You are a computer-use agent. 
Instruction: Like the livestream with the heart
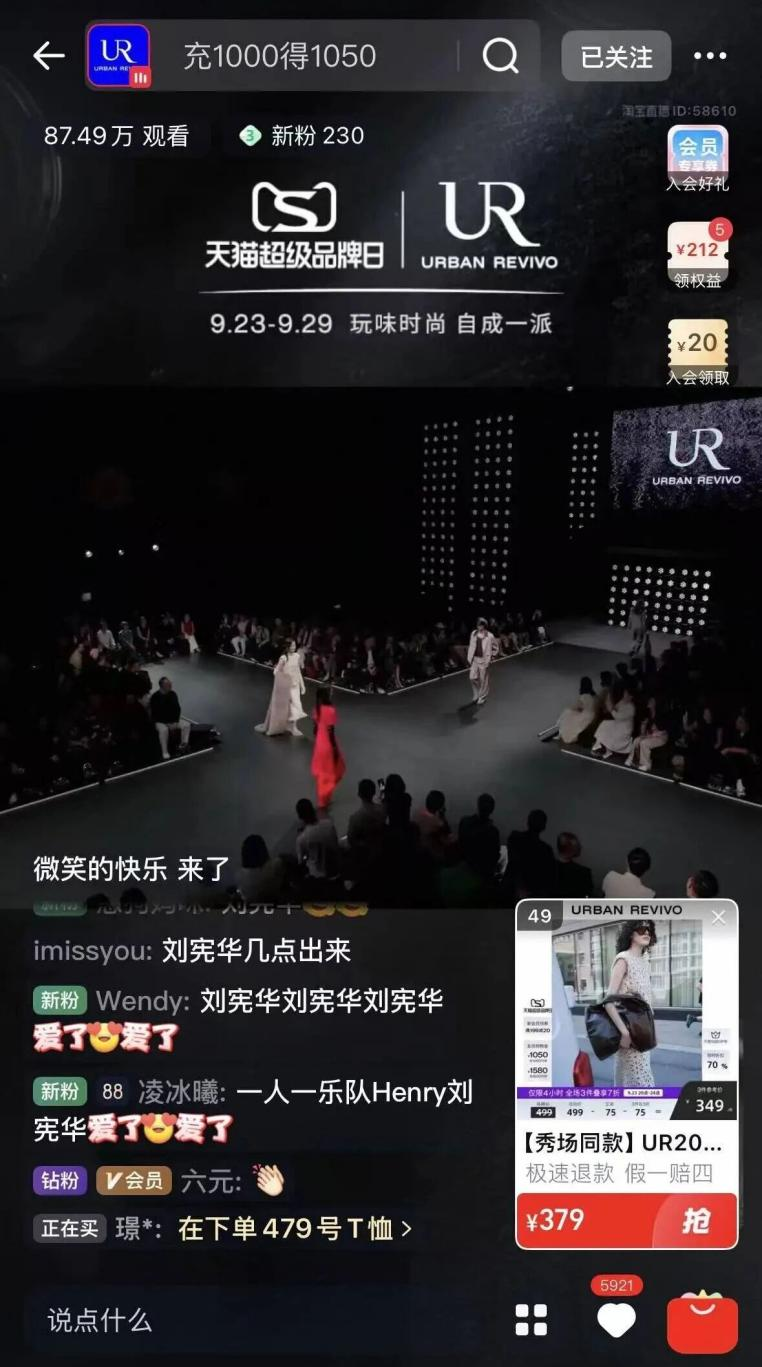[x=616, y=1320]
